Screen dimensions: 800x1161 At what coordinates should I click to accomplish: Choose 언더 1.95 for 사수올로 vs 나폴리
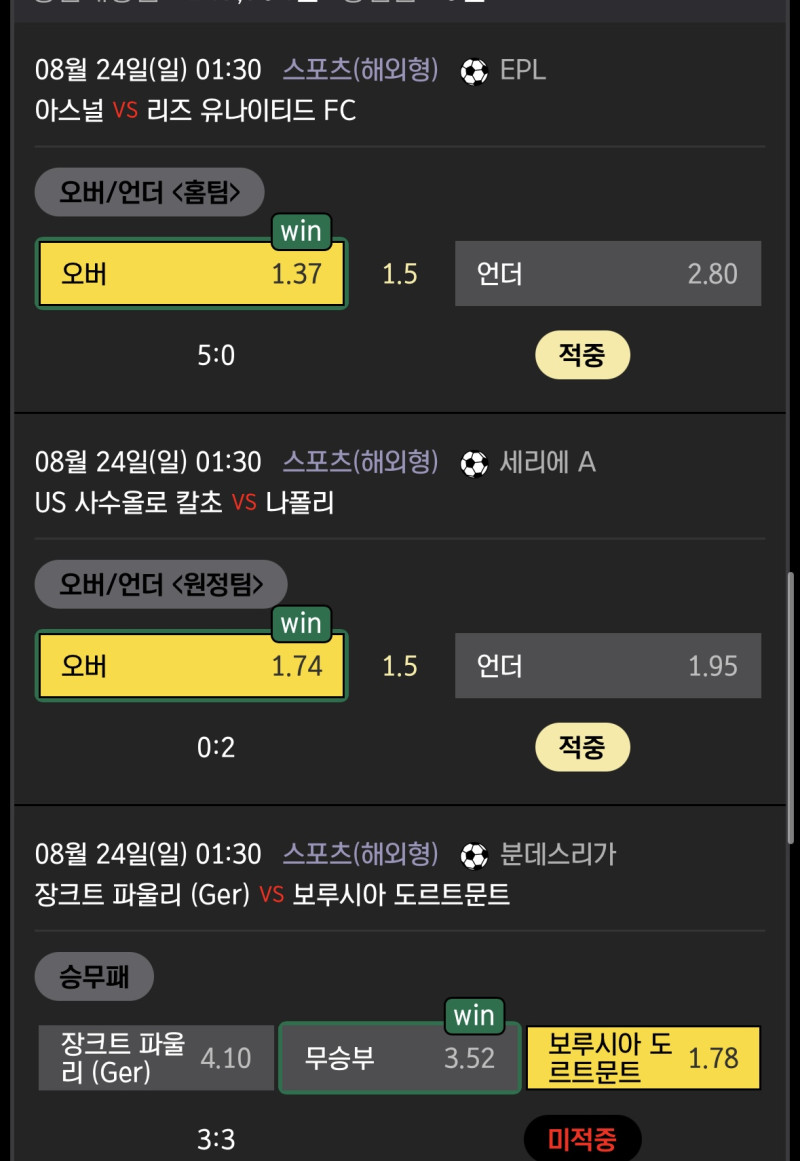(607, 665)
